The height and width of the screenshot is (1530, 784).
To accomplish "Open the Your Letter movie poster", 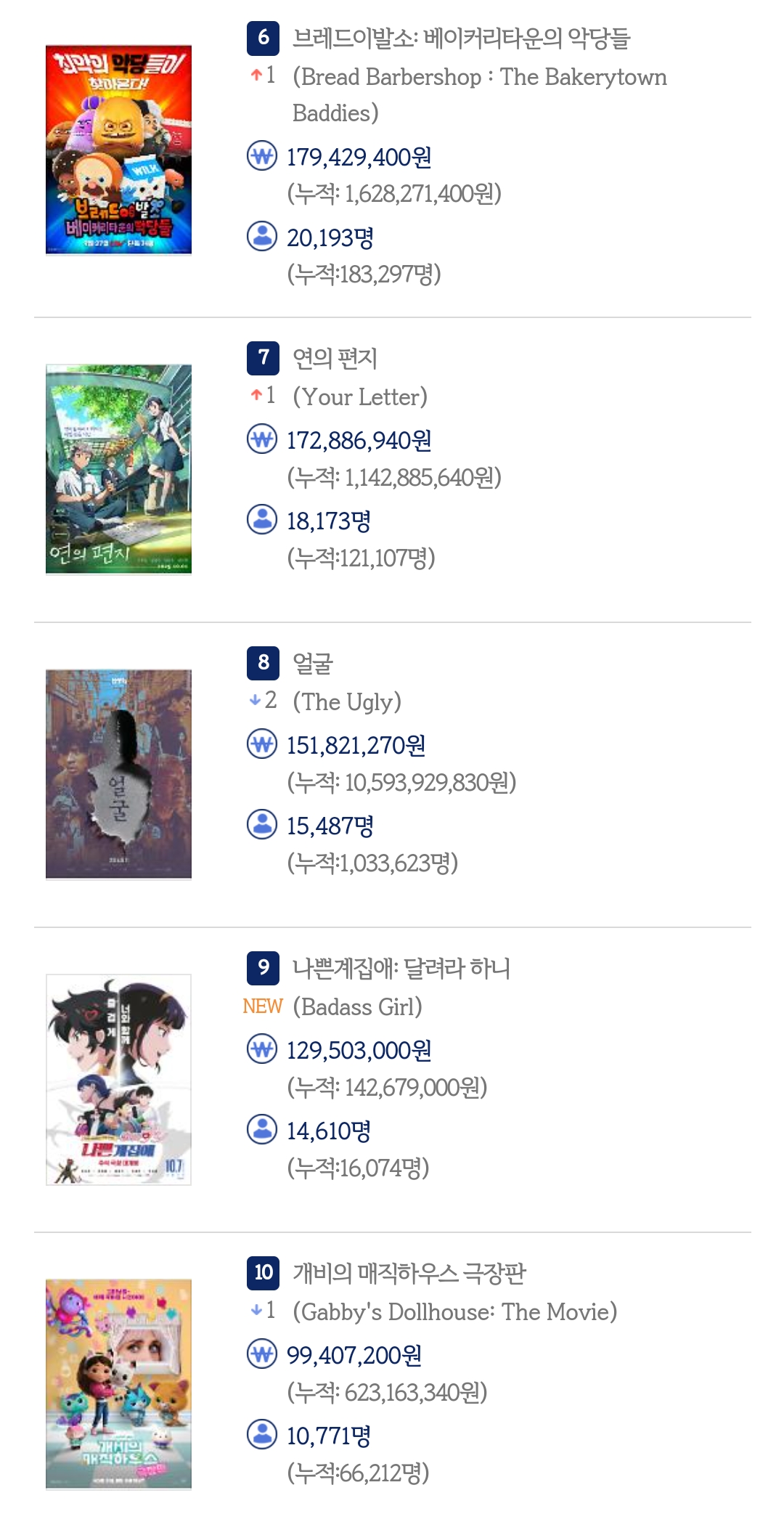I will [118, 469].
